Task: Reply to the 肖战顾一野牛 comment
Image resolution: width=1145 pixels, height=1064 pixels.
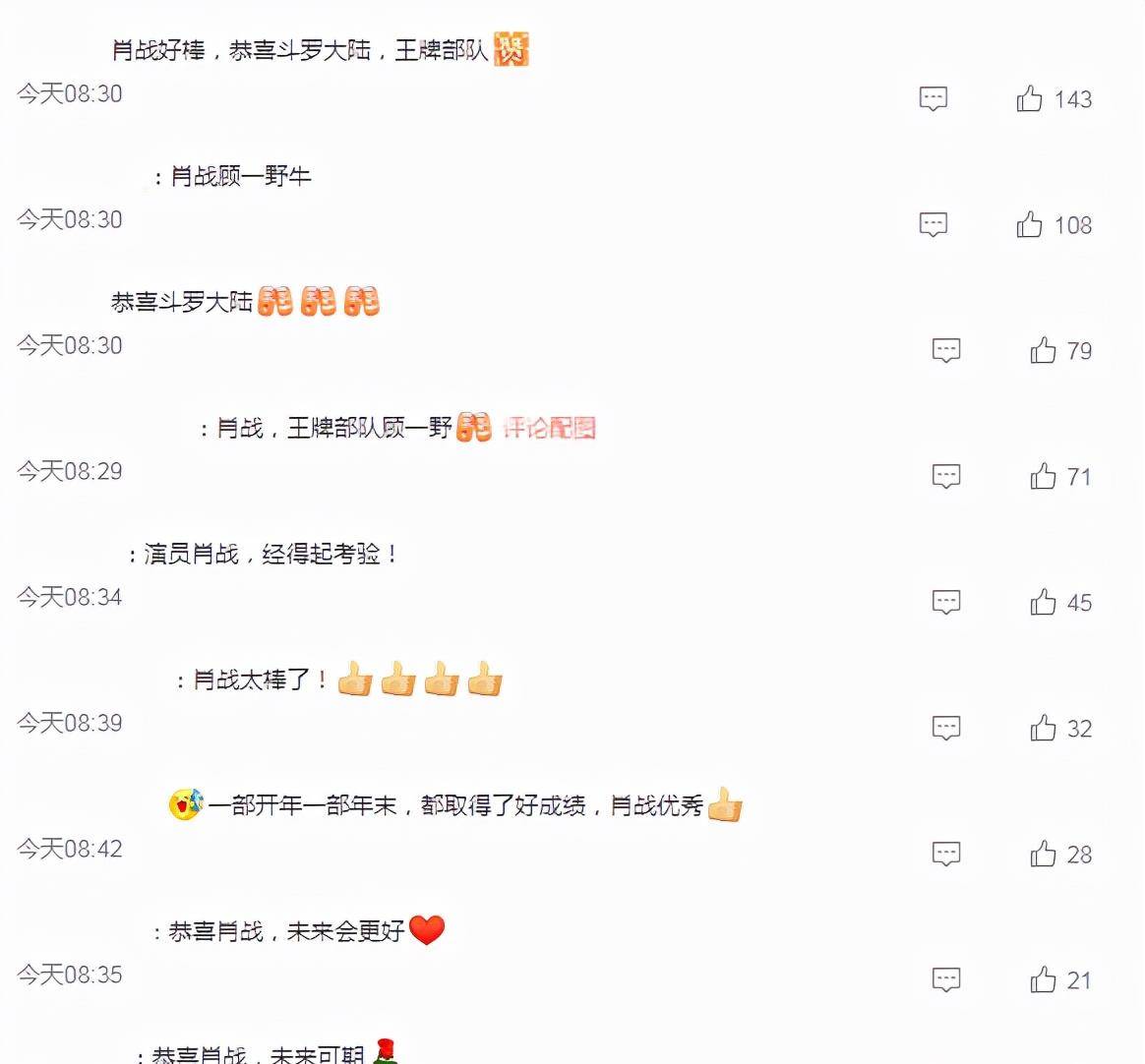Action: point(933,224)
